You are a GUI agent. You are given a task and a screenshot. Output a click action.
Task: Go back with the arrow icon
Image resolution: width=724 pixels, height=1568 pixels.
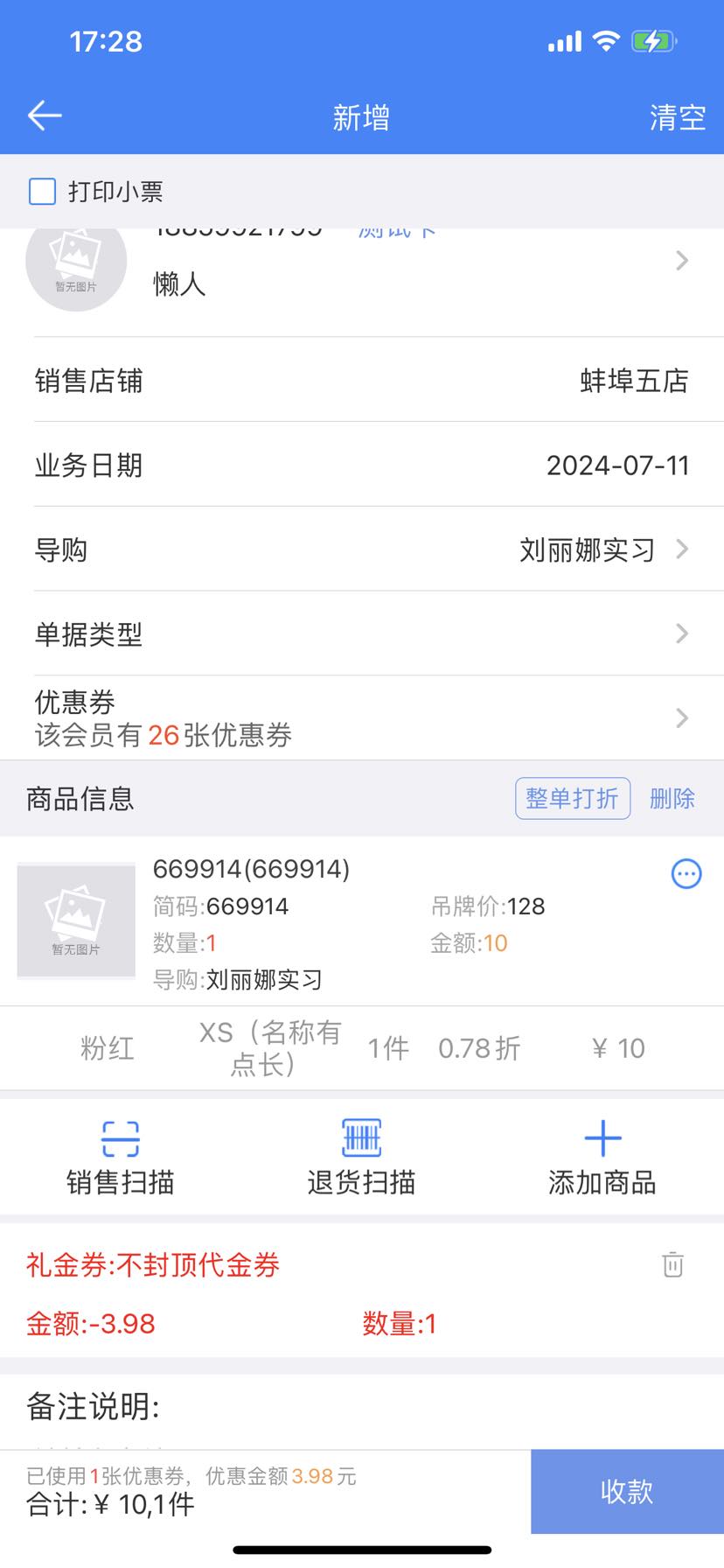pyautogui.click(x=44, y=115)
